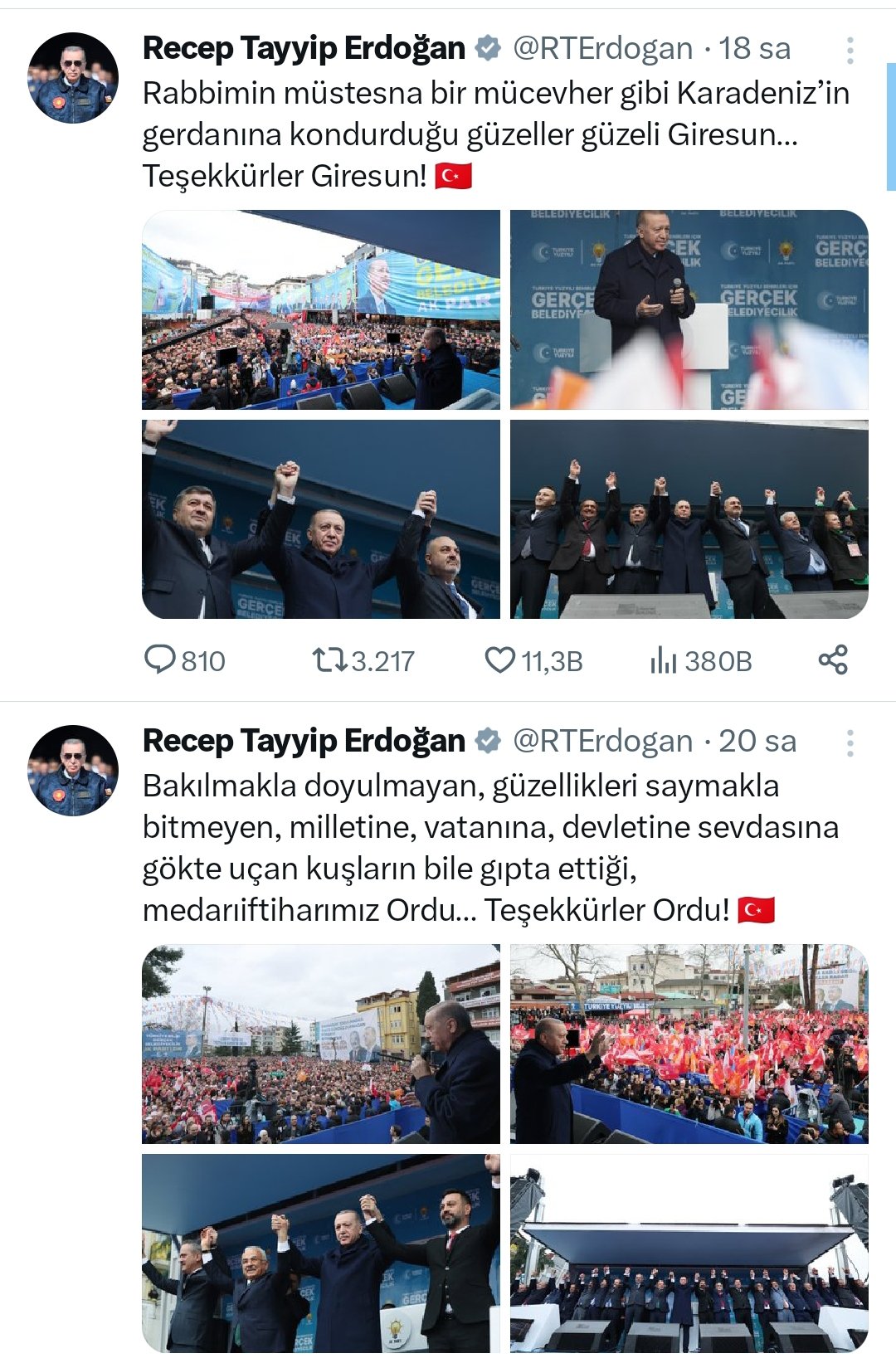Open overflow menu on the Ordu tweet
896x1363 pixels.
click(x=850, y=742)
